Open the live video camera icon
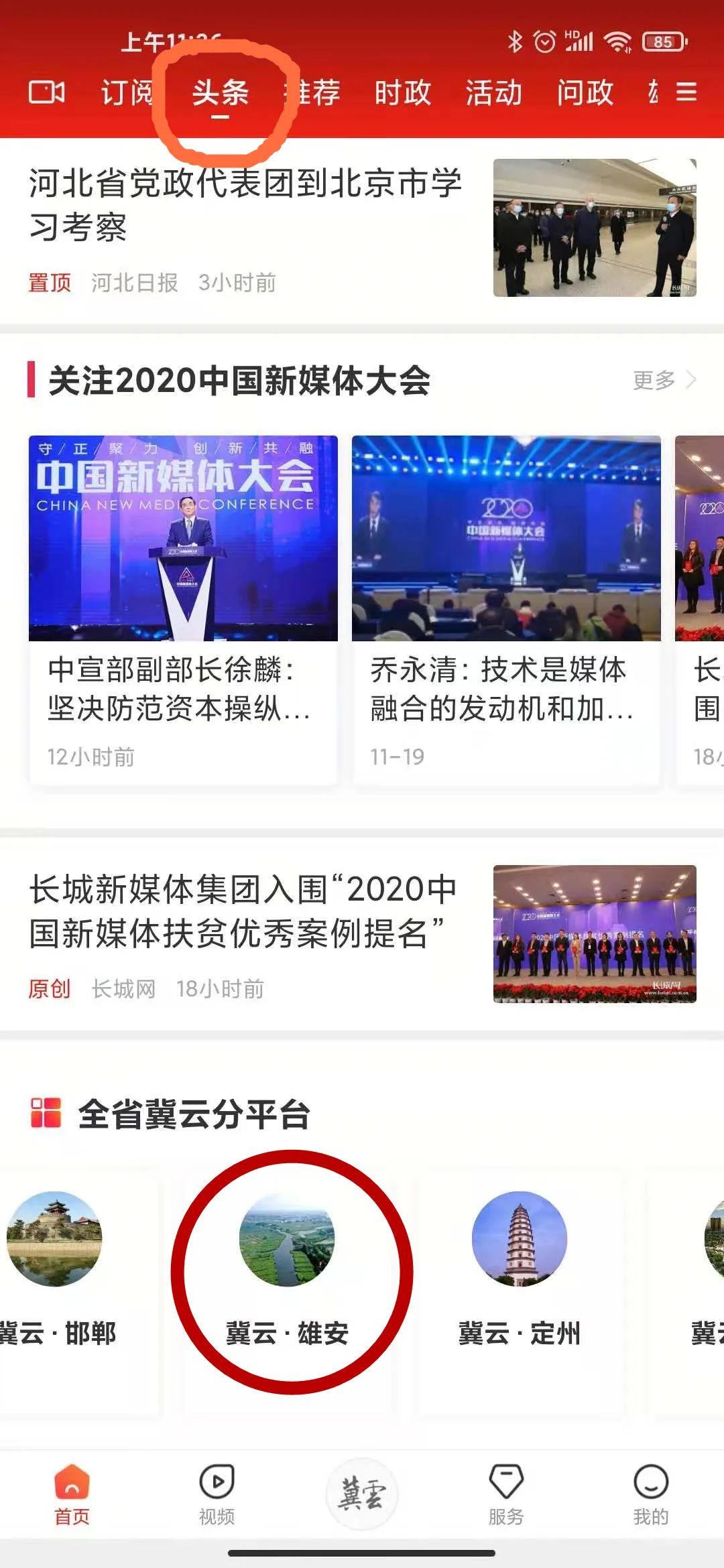This screenshot has width=724, height=1568. [46, 92]
